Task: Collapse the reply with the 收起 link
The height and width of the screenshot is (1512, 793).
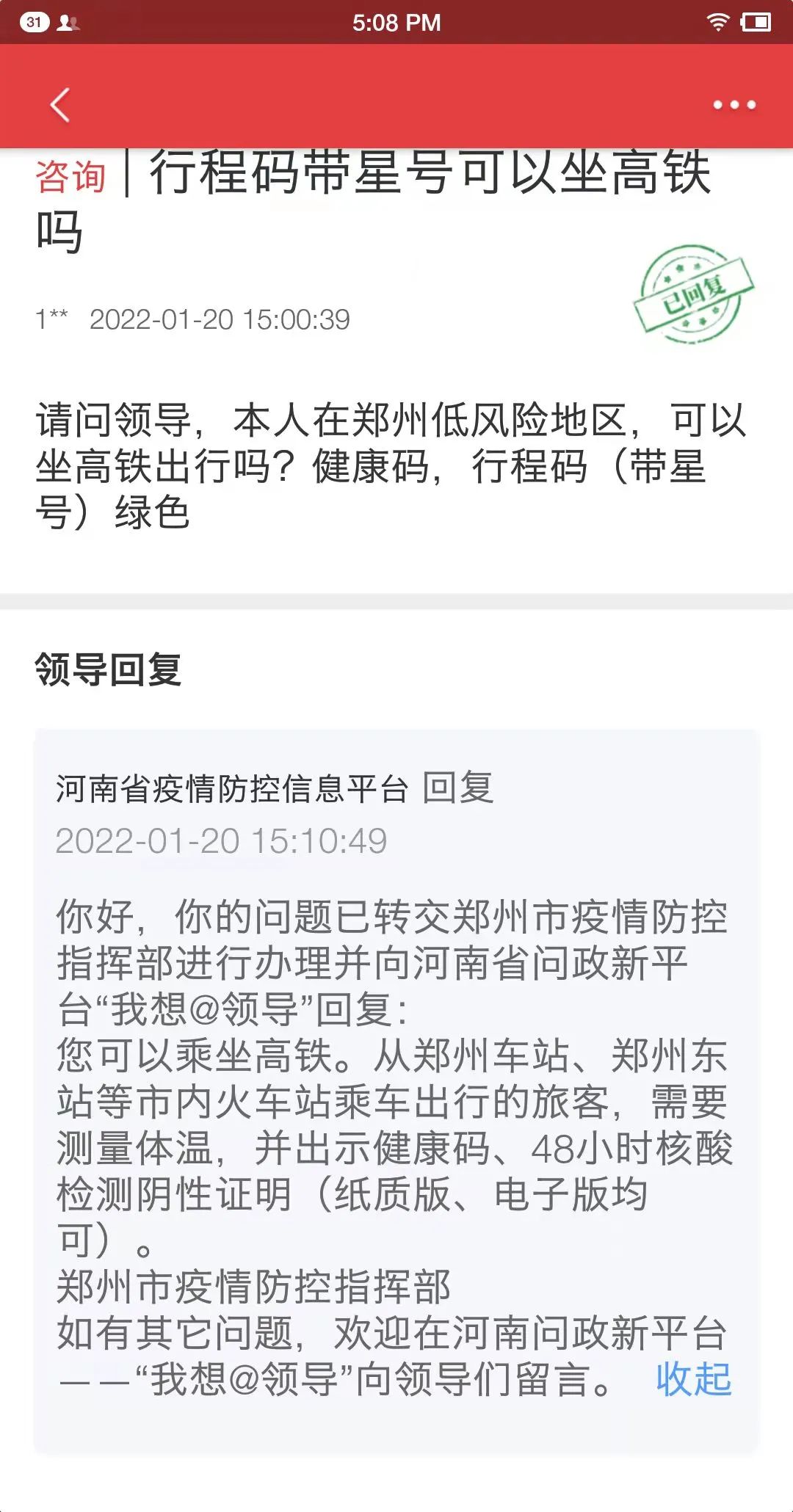Action: point(693,1378)
